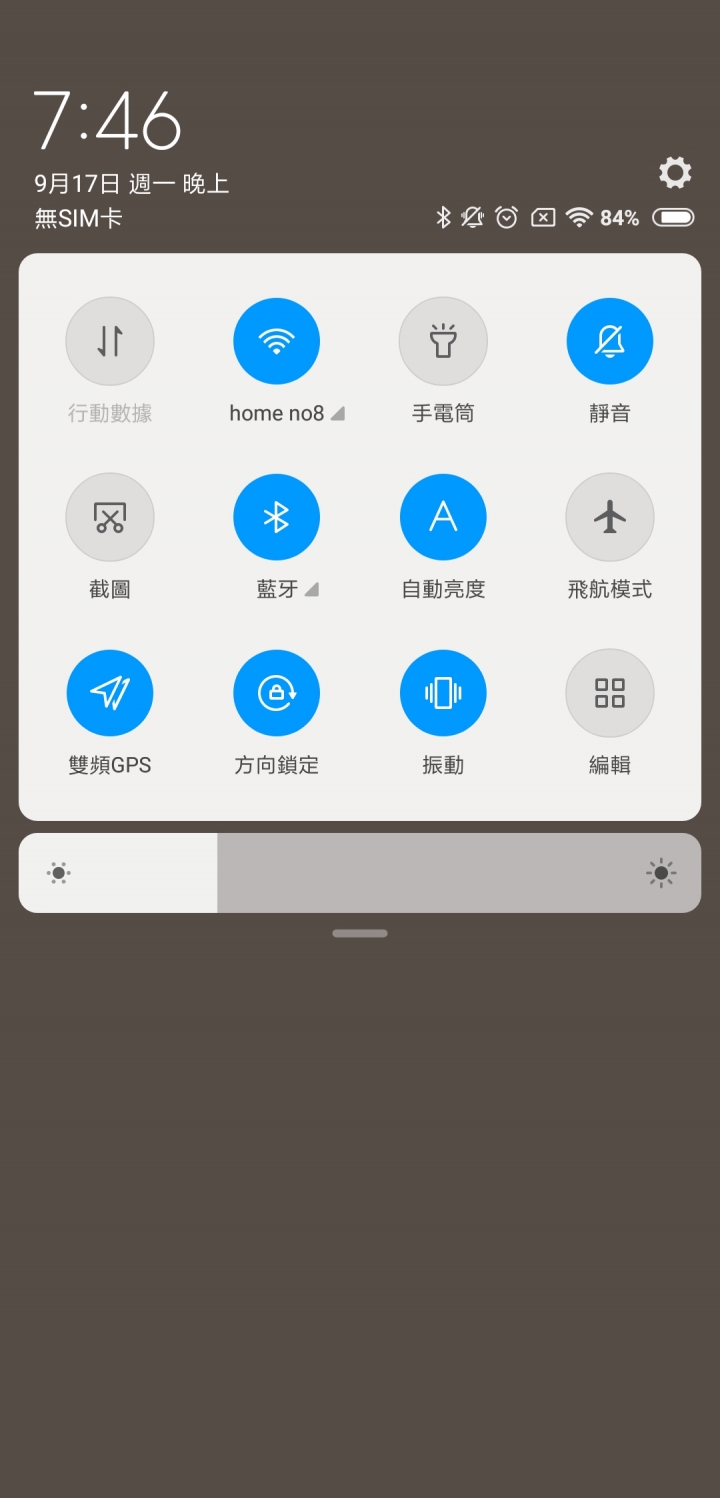
Task: Turn off 自動亮度 auto brightness
Action: [x=443, y=516]
